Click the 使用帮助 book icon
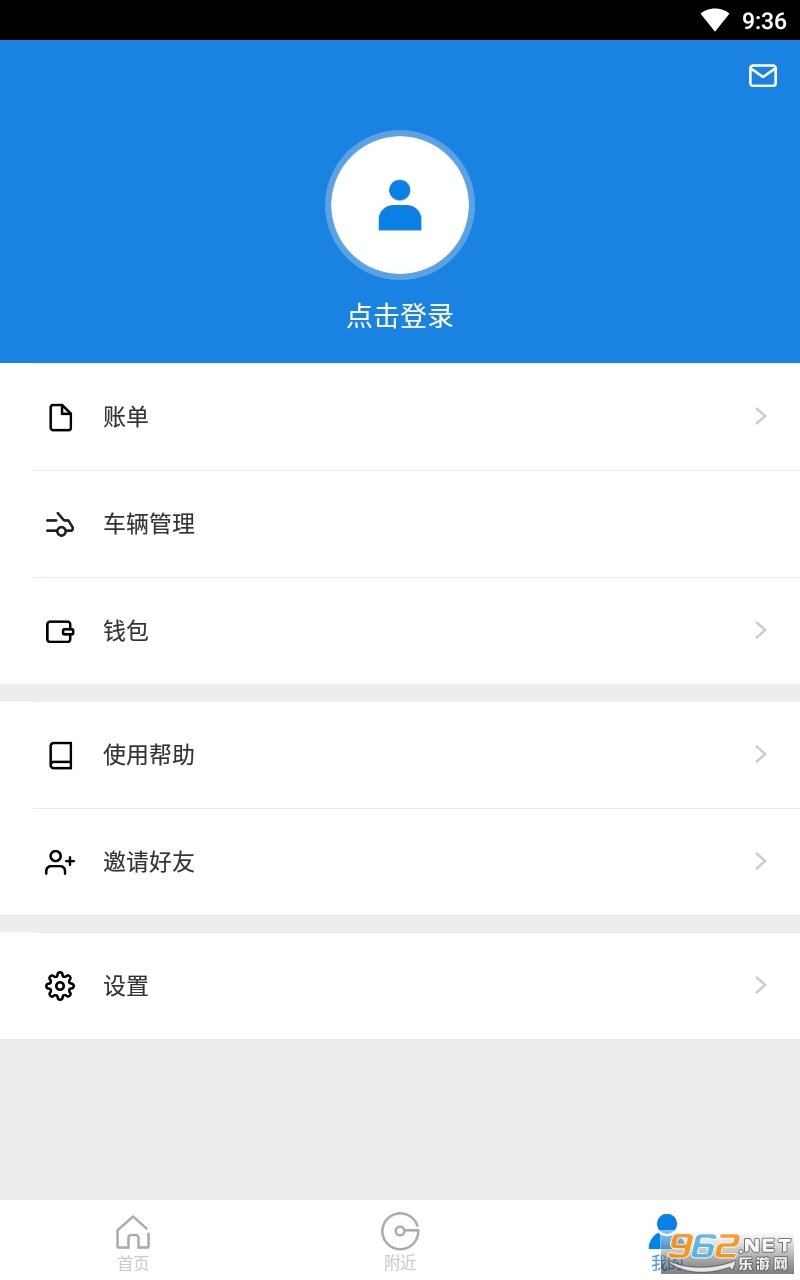800x1280 pixels. [x=60, y=755]
